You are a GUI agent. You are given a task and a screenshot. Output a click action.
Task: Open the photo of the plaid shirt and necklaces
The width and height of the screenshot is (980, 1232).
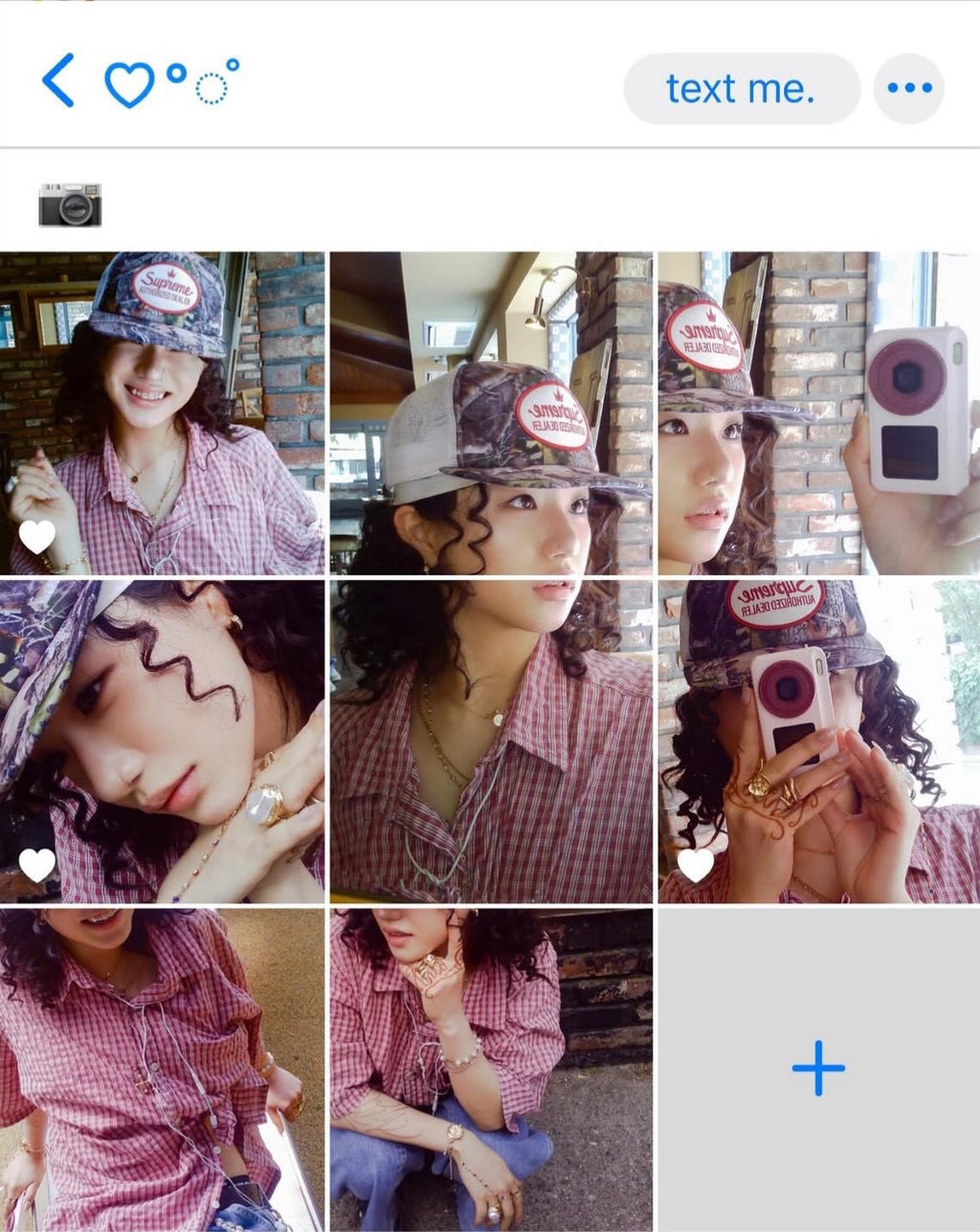click(x=491, y=741)
